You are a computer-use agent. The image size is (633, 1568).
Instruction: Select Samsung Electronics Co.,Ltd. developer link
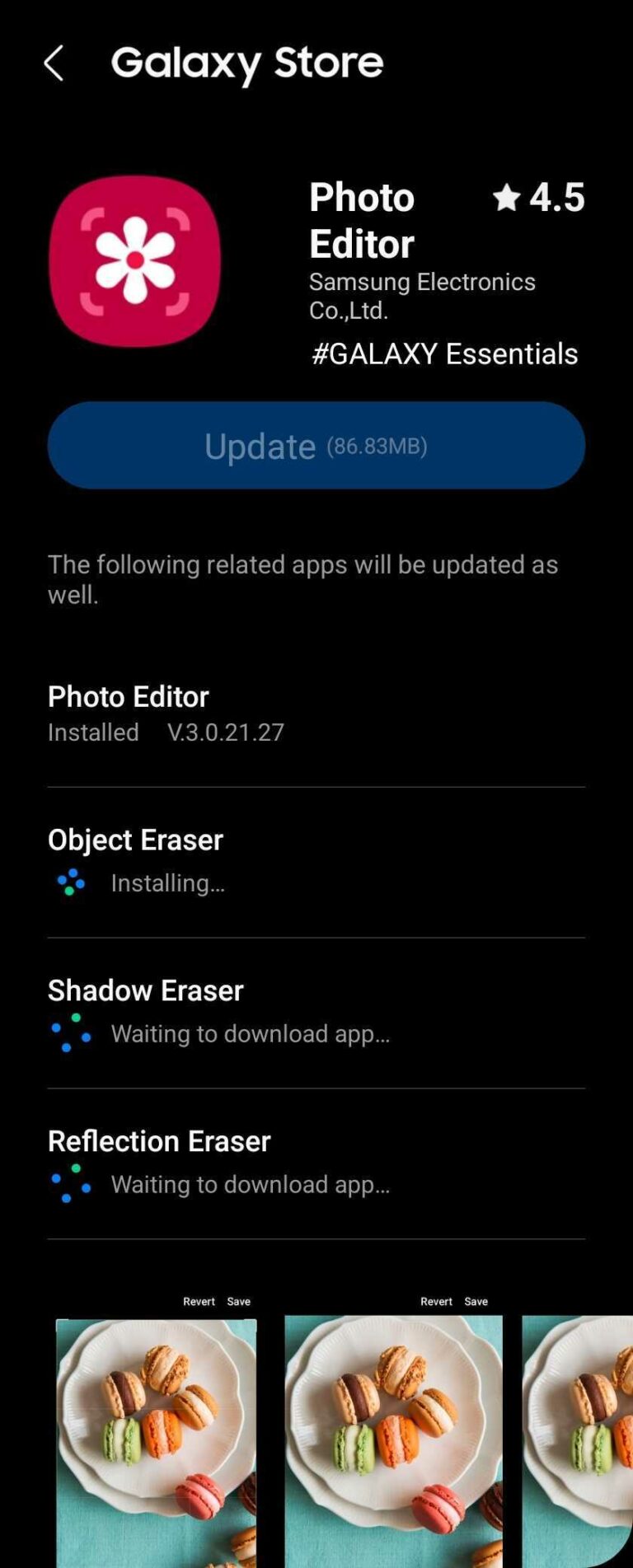click(x=422, y=296)
